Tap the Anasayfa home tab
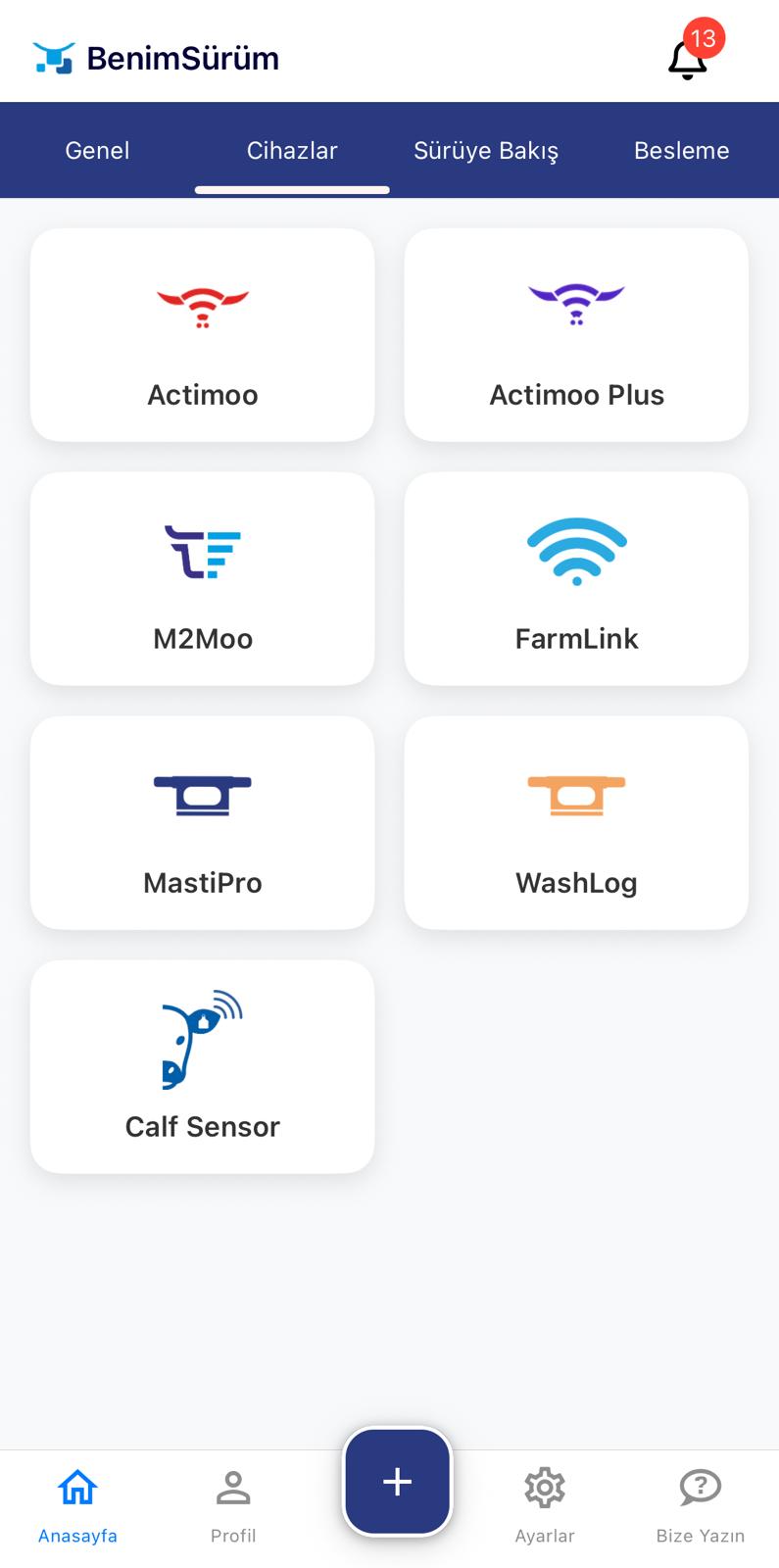The width and height of the screenshot is (779, 1568). [x=77, y=1506]
